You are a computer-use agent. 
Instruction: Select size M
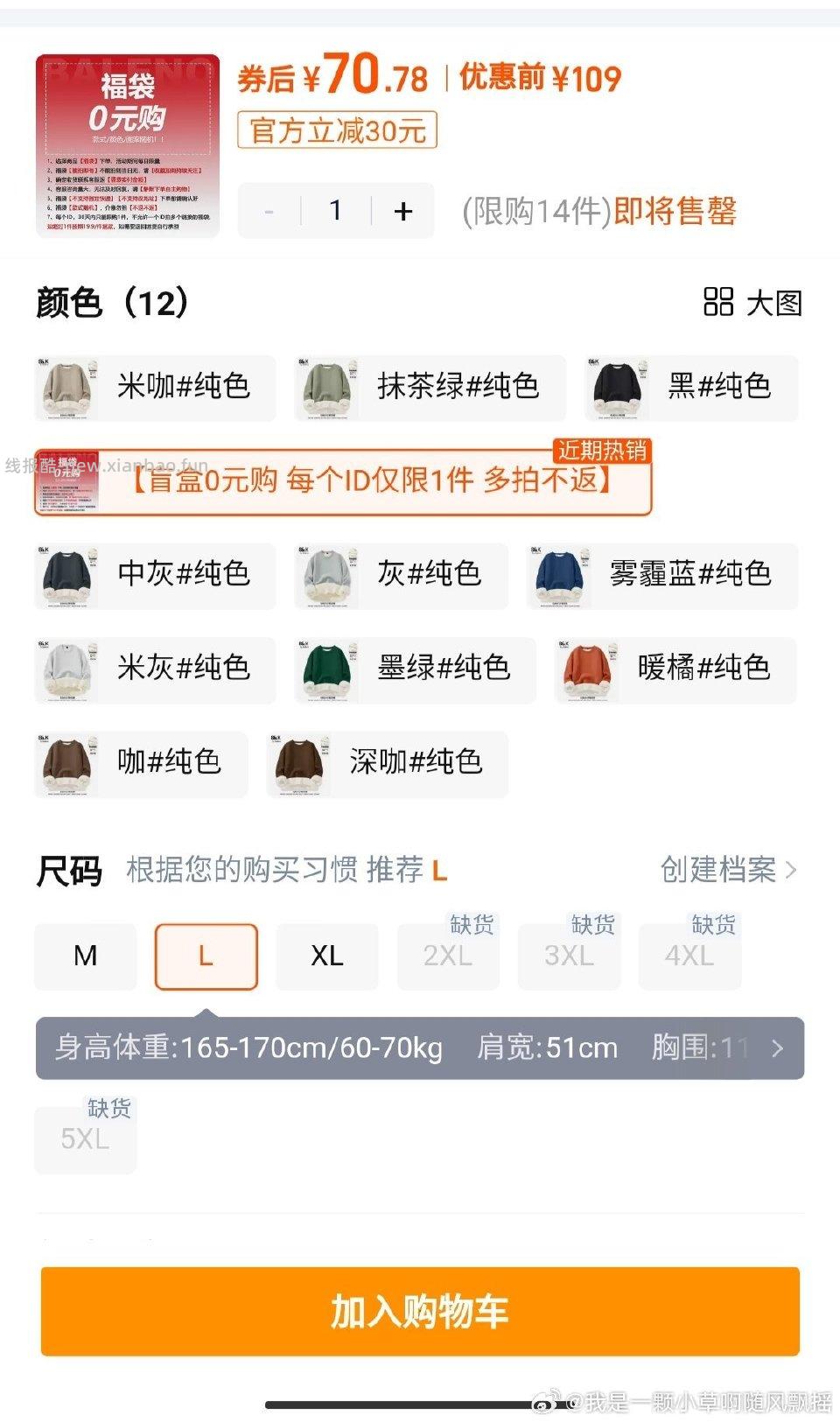85,956
